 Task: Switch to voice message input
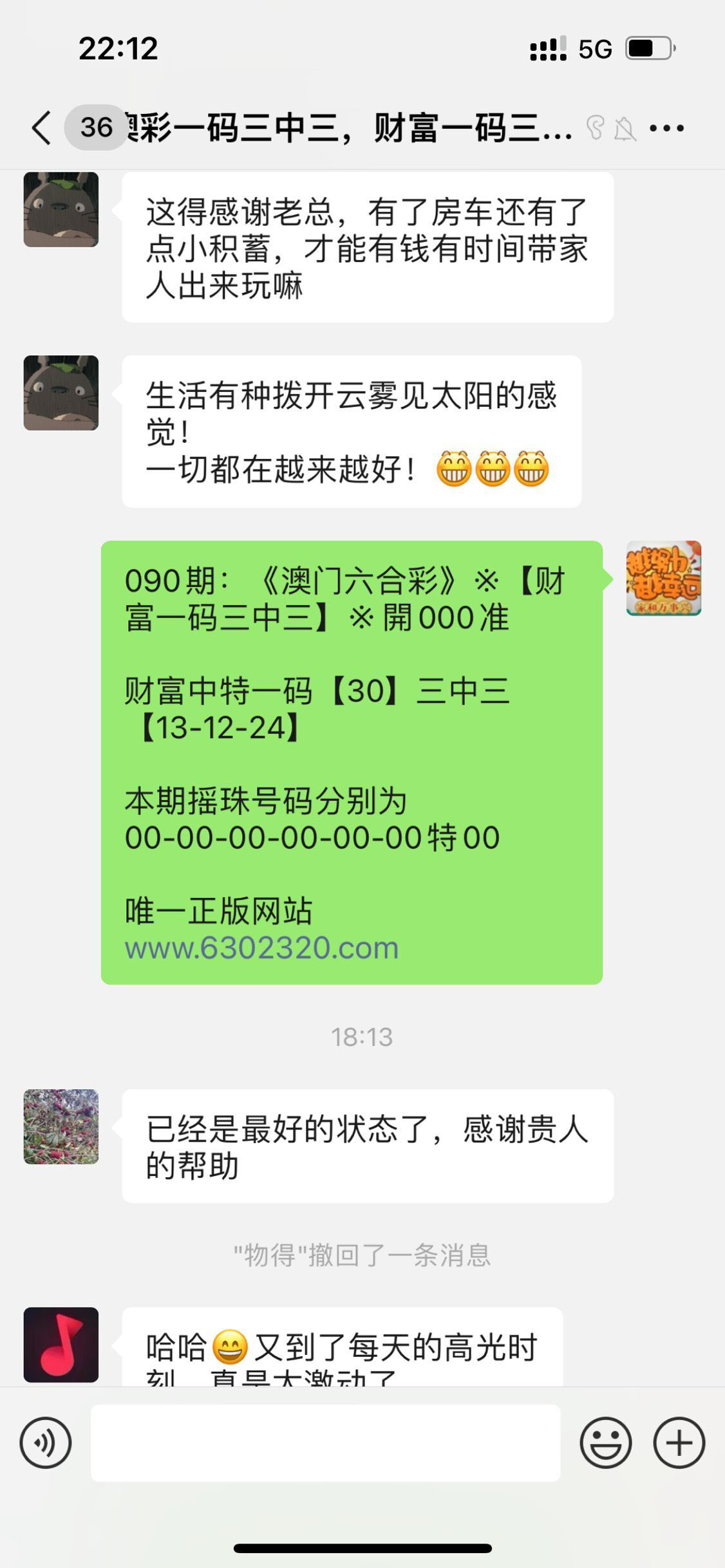coord(45,1442)
